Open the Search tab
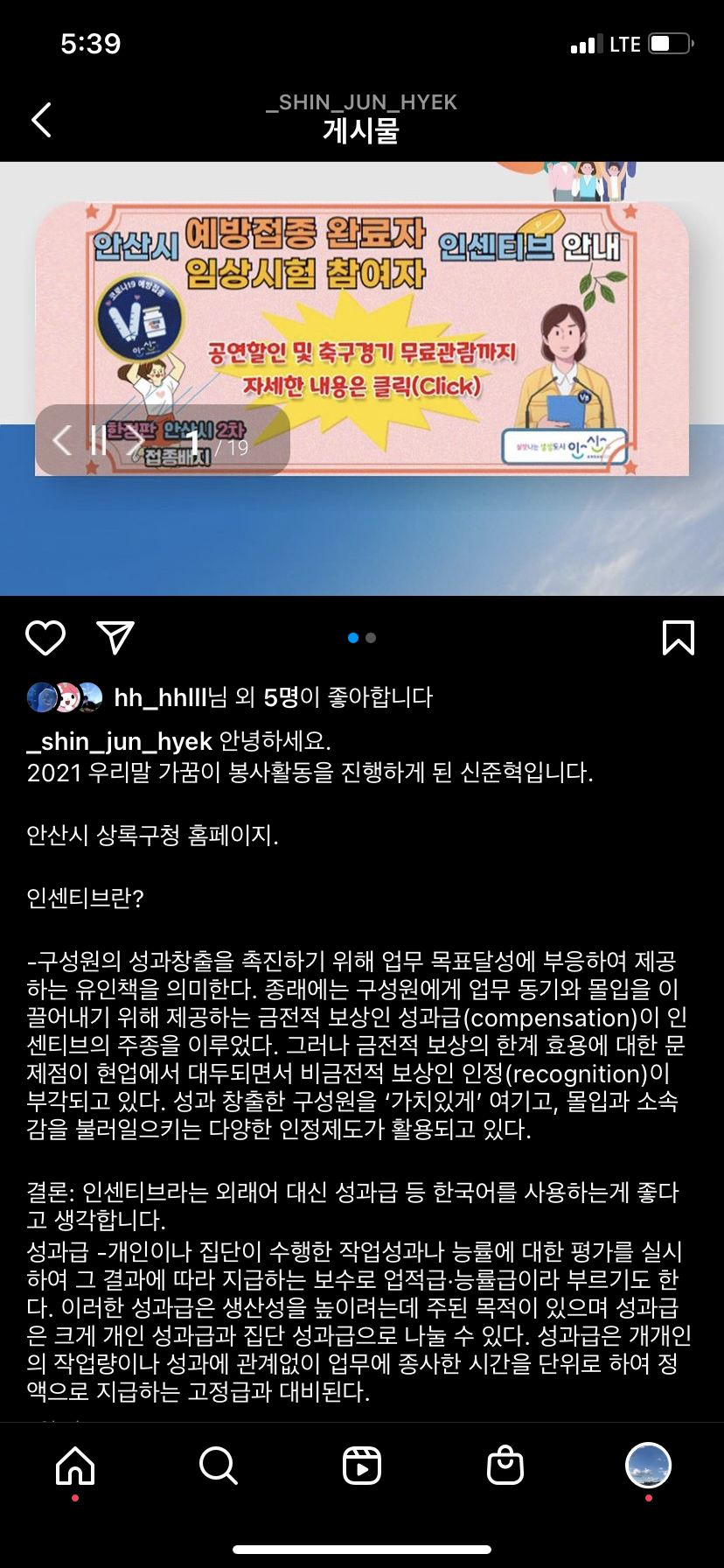 tap(218, 1465)
